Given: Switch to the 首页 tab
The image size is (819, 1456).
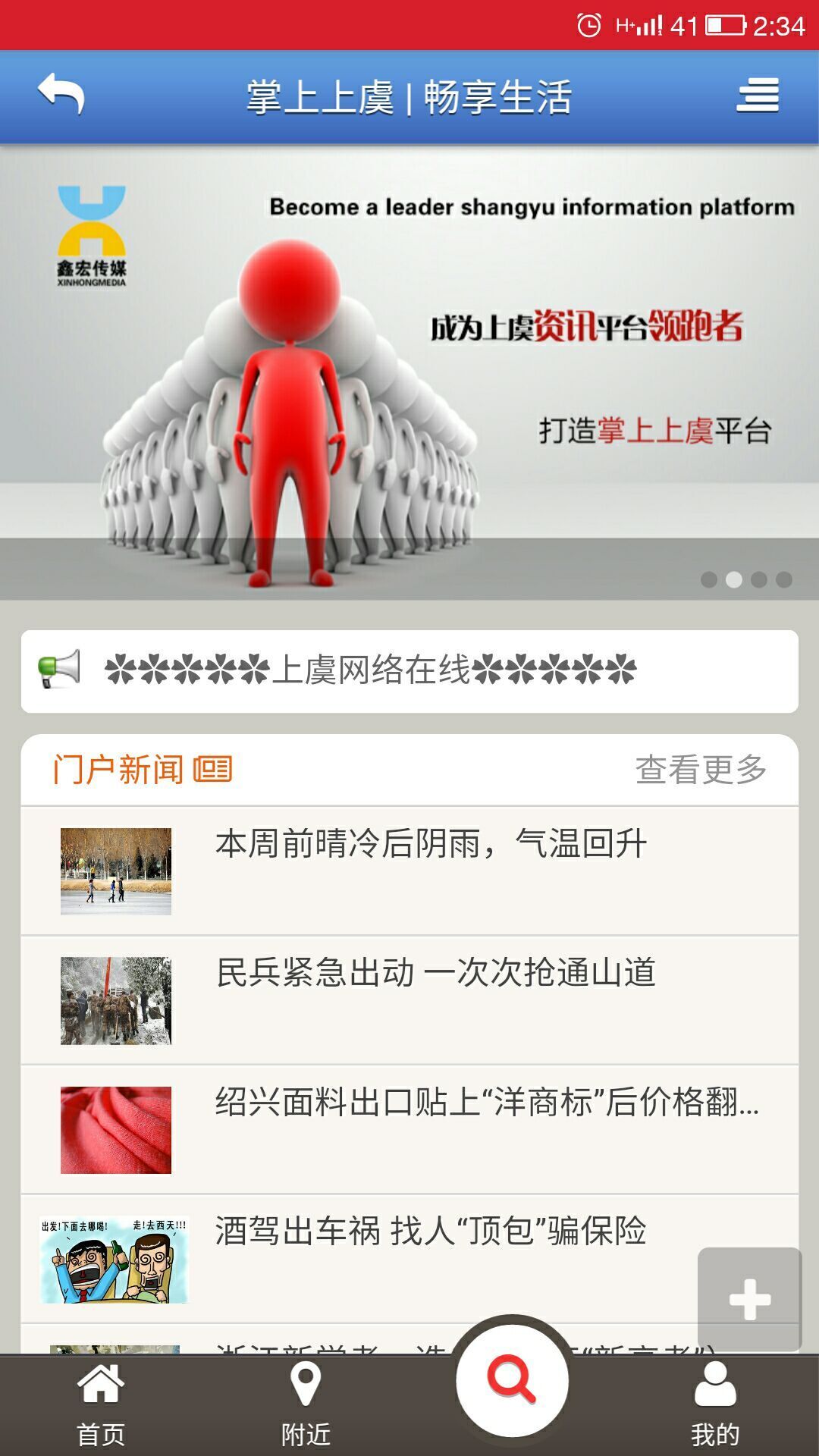Looking at the screenshot, I should point(101,1405).
